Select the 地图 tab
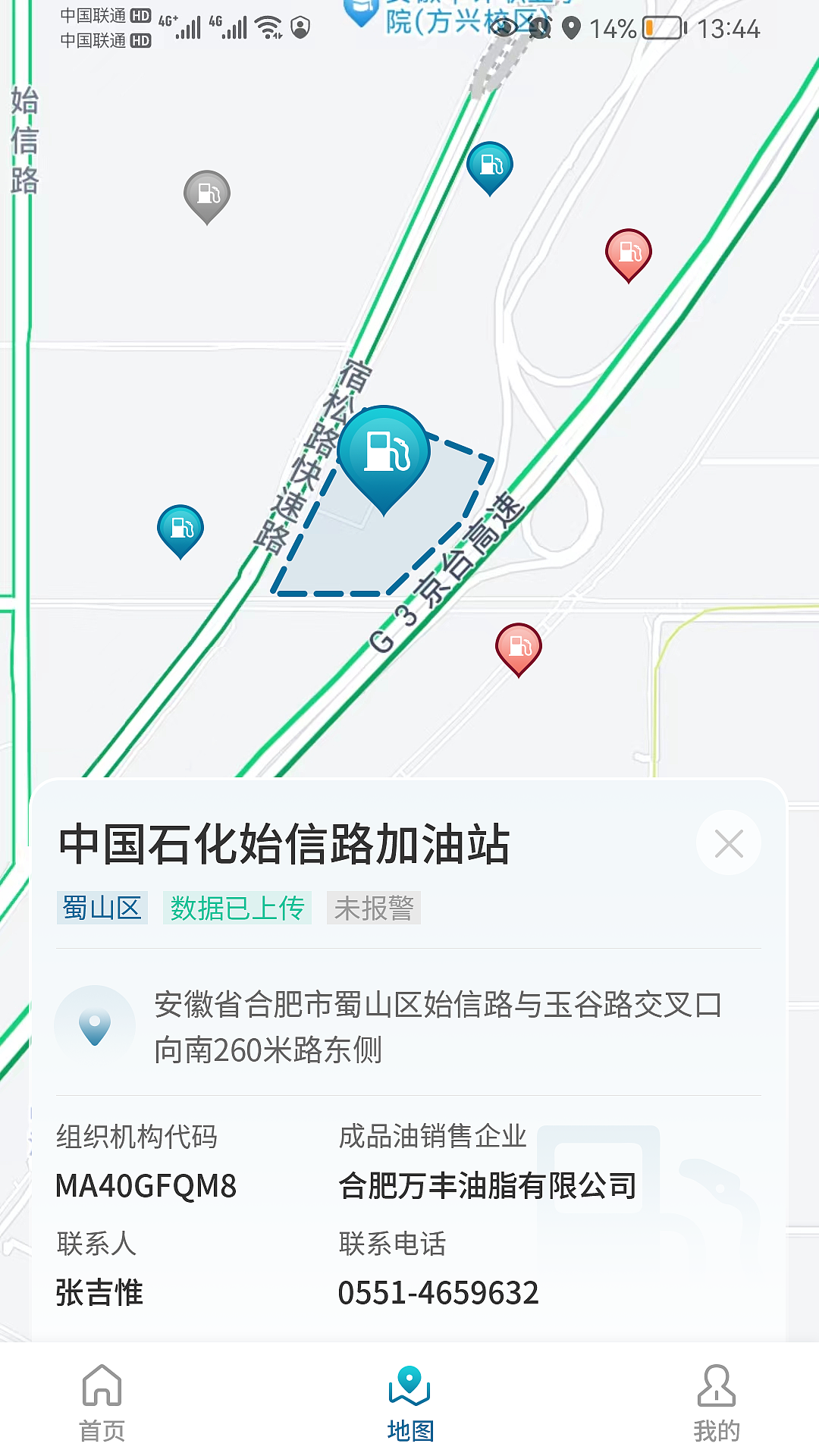 coord(409,1403)
